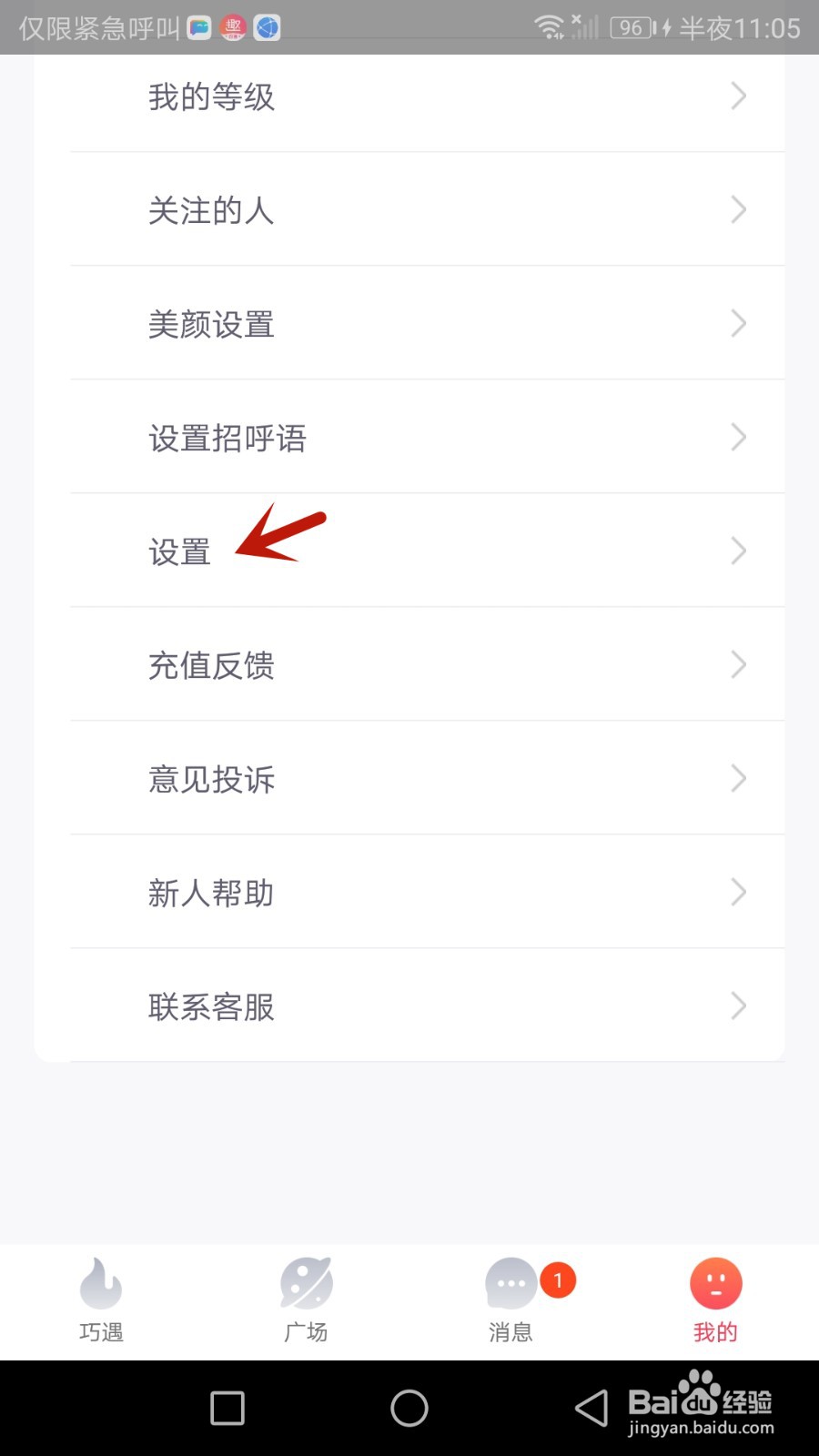Expand the 美颜设置 row chevron
Screen dimensions: 819x1456
[739, 324]
